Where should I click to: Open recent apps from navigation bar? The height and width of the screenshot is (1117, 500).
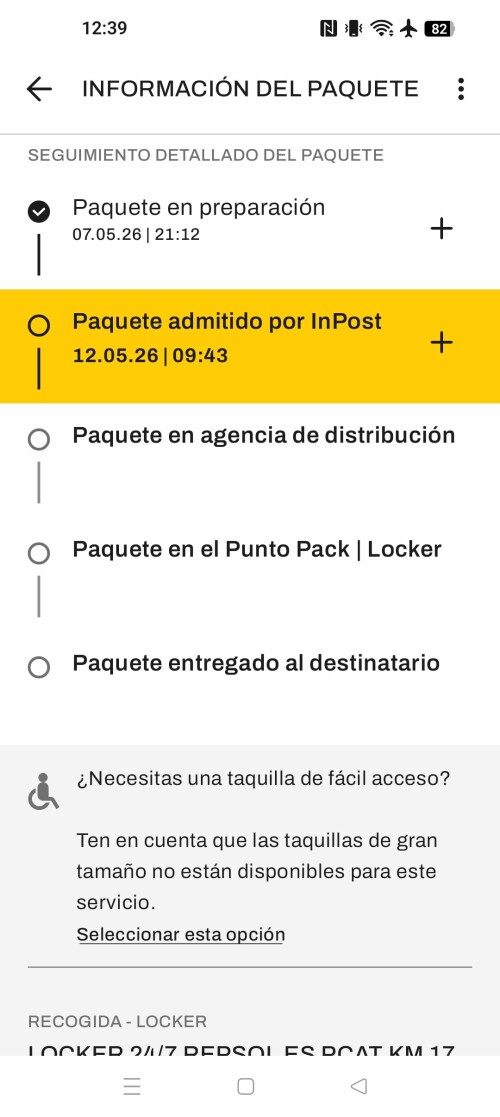click(132, 1086)
